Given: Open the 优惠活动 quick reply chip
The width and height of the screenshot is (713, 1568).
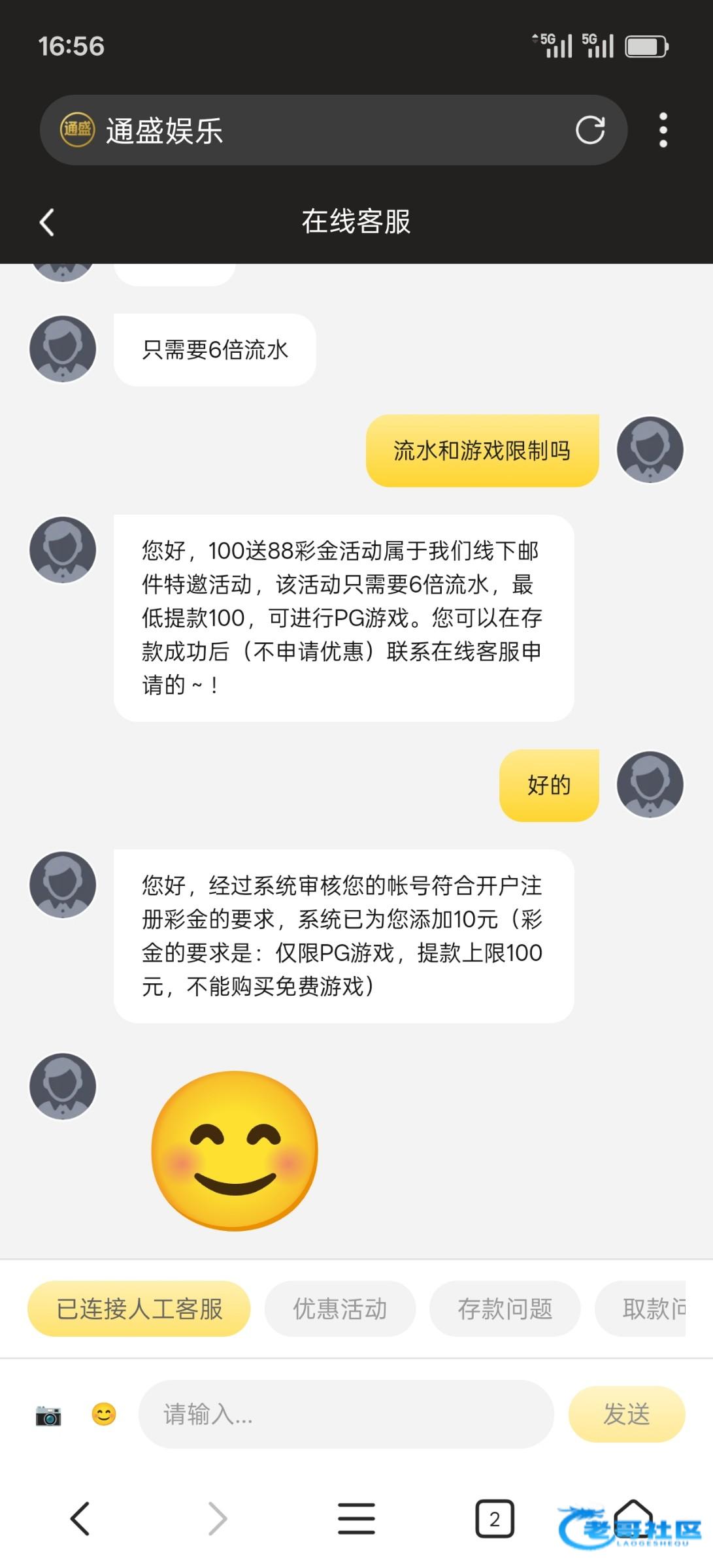Looking at the screenshot, I should pyautogui.click(x=340, y=1309).
